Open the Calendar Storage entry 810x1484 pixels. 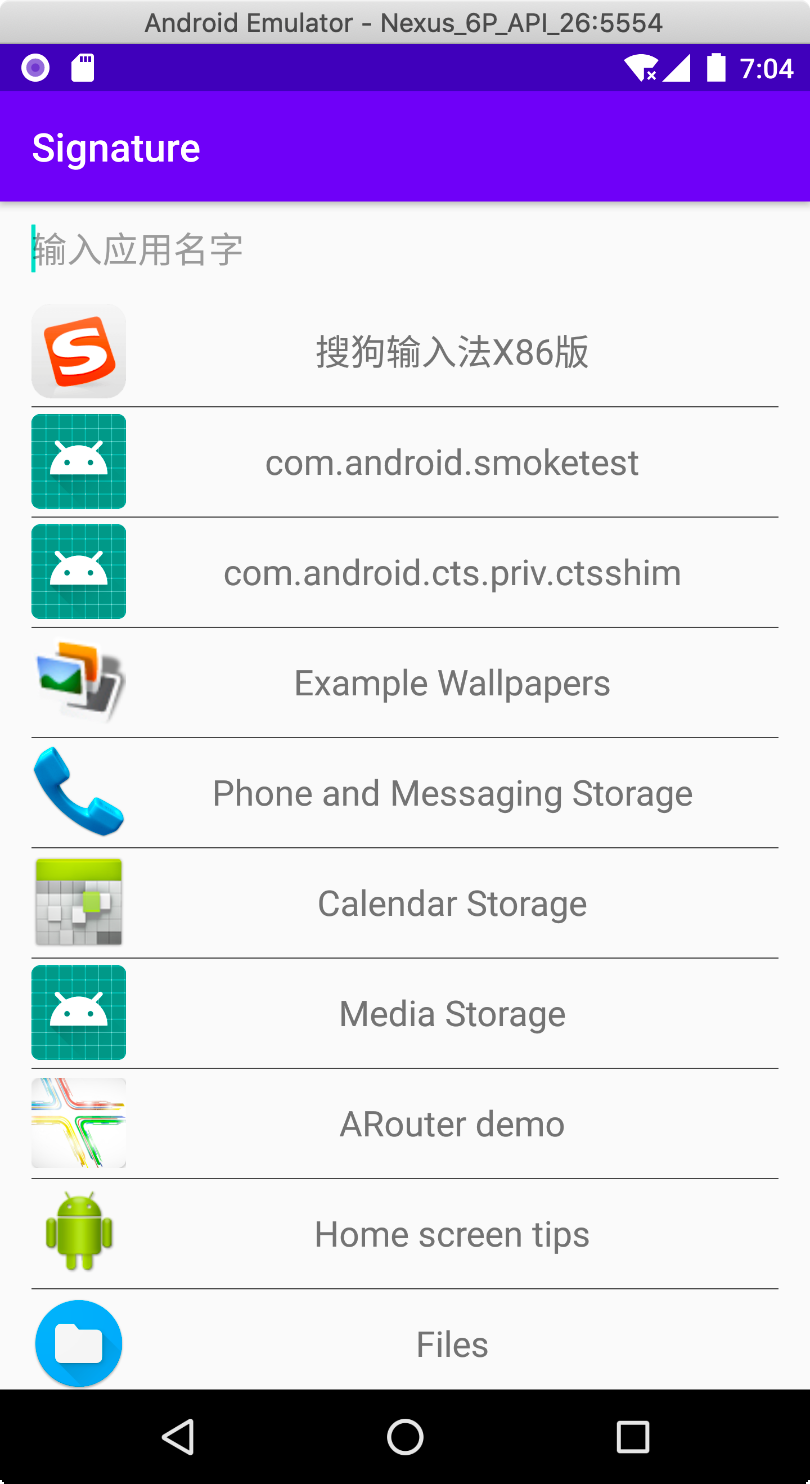(452, 904)
